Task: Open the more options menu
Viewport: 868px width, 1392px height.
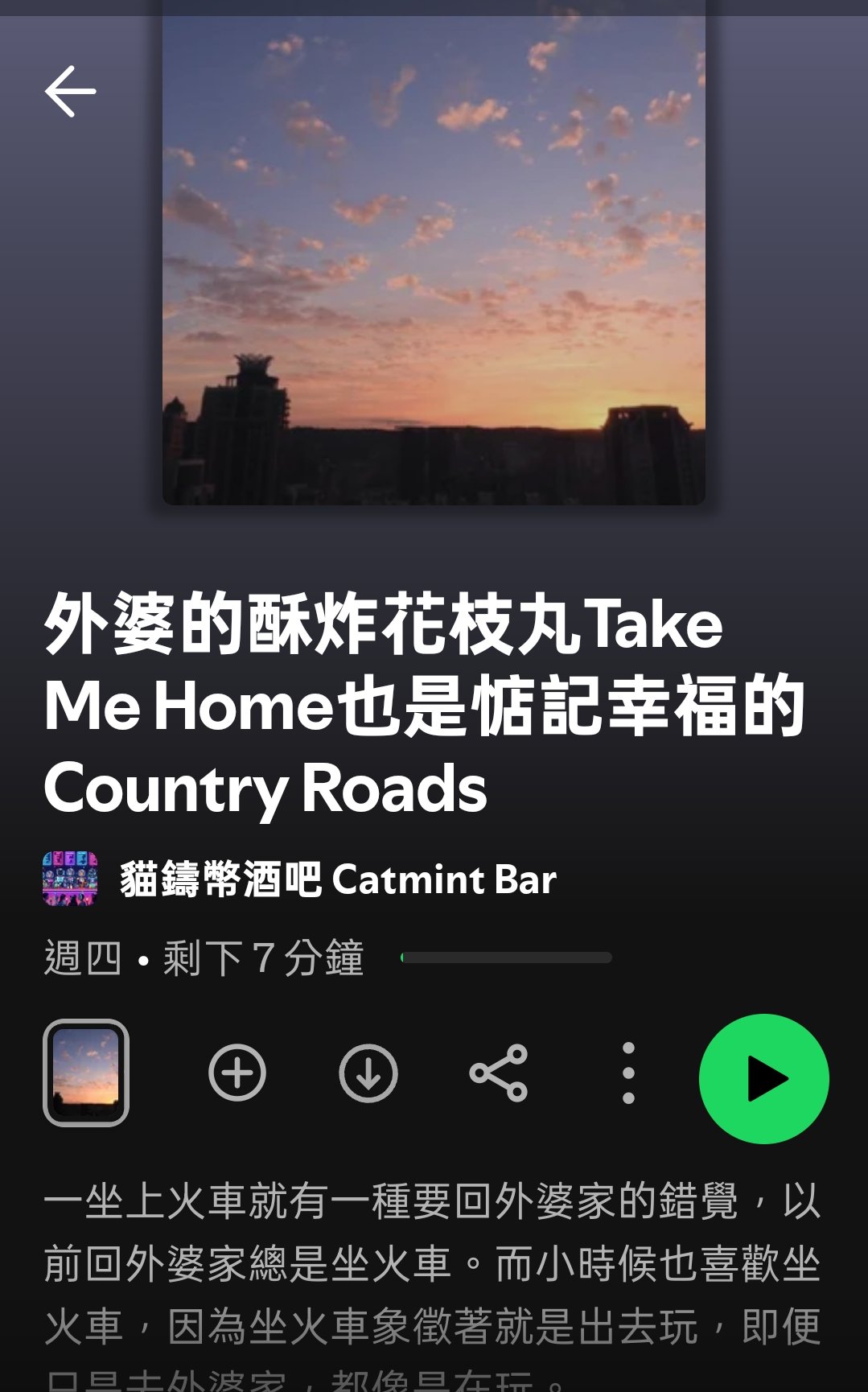Action: point(629,1073)
